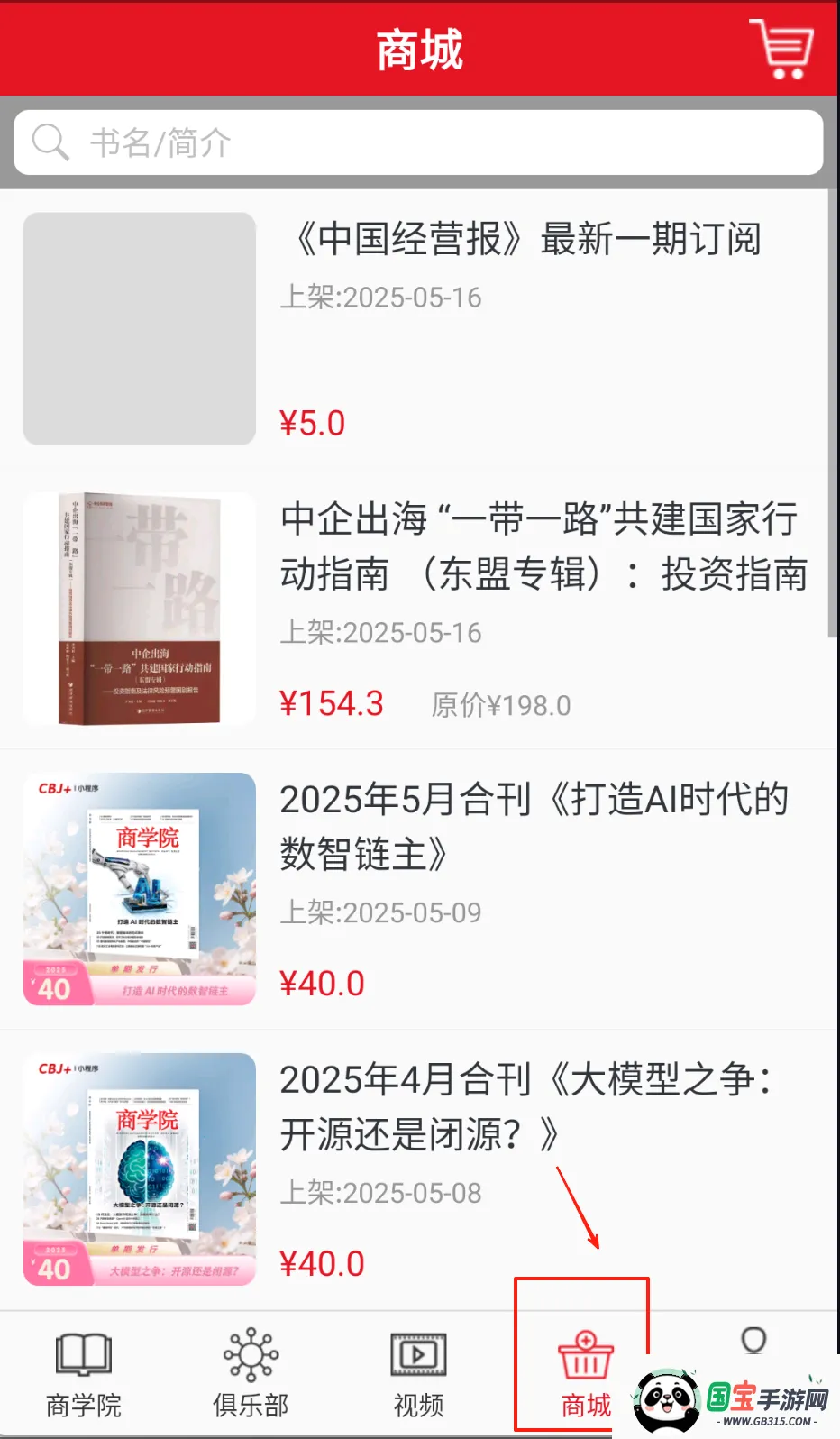Switch to the 商学院 tab

pyautogui.click(x=81, y=1370)
